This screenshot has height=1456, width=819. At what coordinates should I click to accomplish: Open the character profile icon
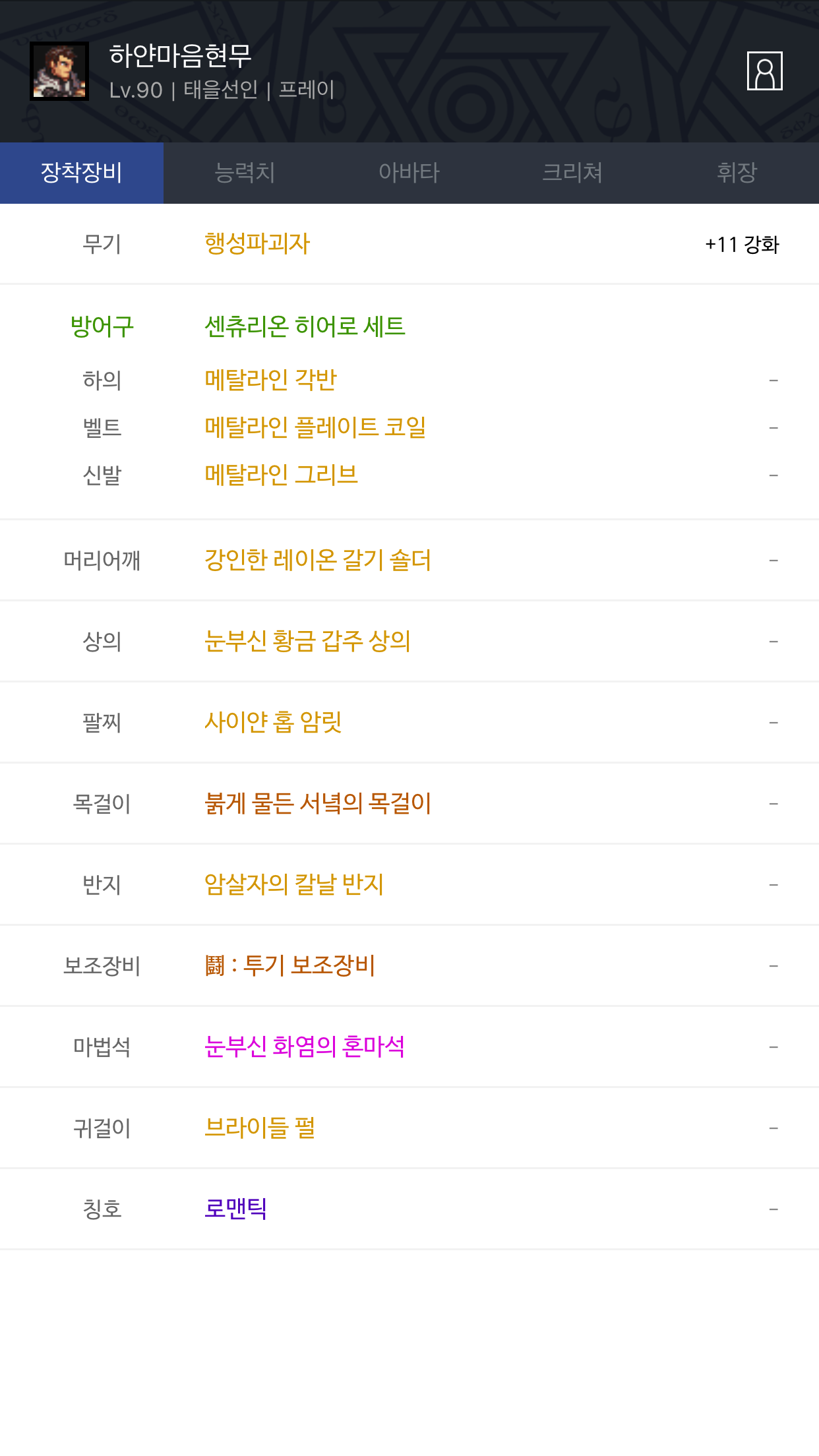pos(764,71)
